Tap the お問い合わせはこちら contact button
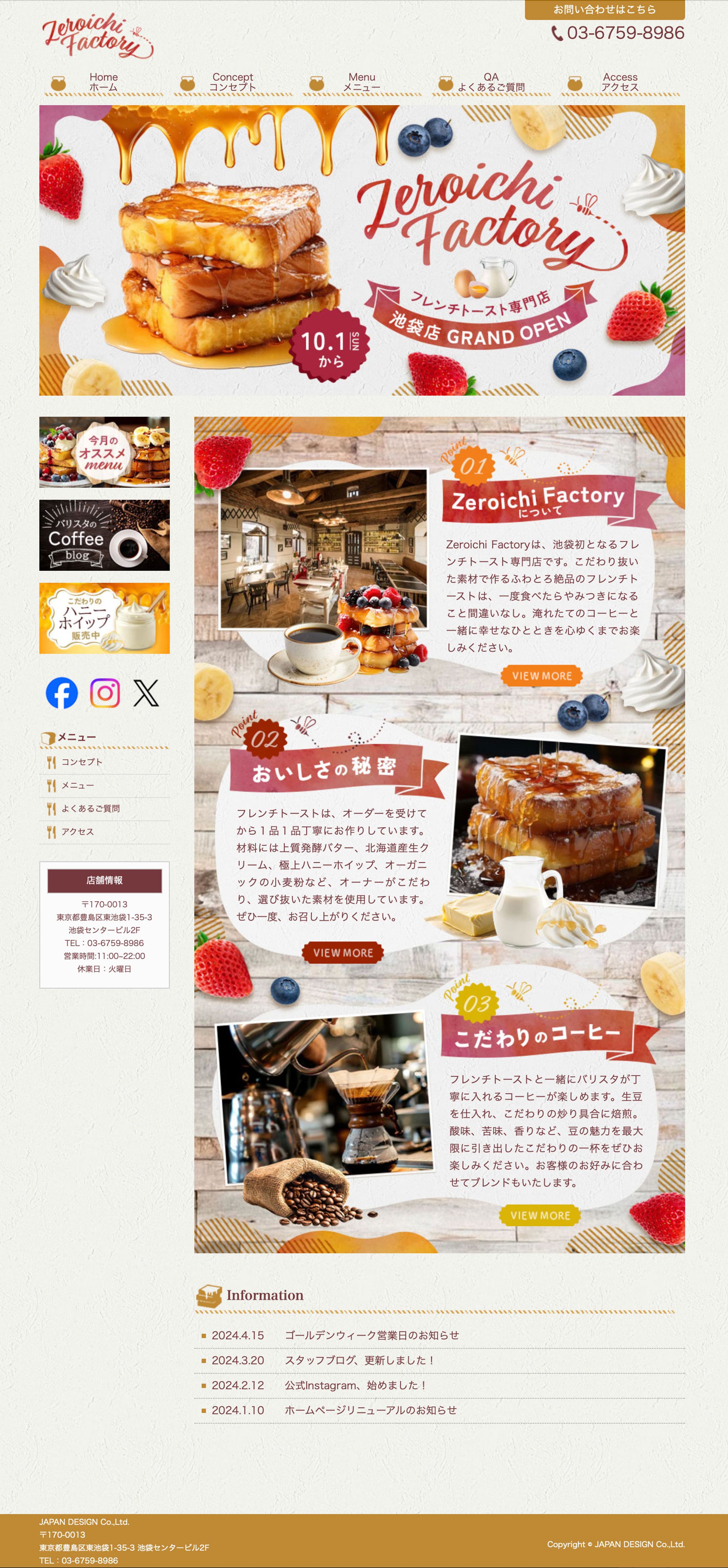Screen dimensions: 728x1568 [604, 10]
